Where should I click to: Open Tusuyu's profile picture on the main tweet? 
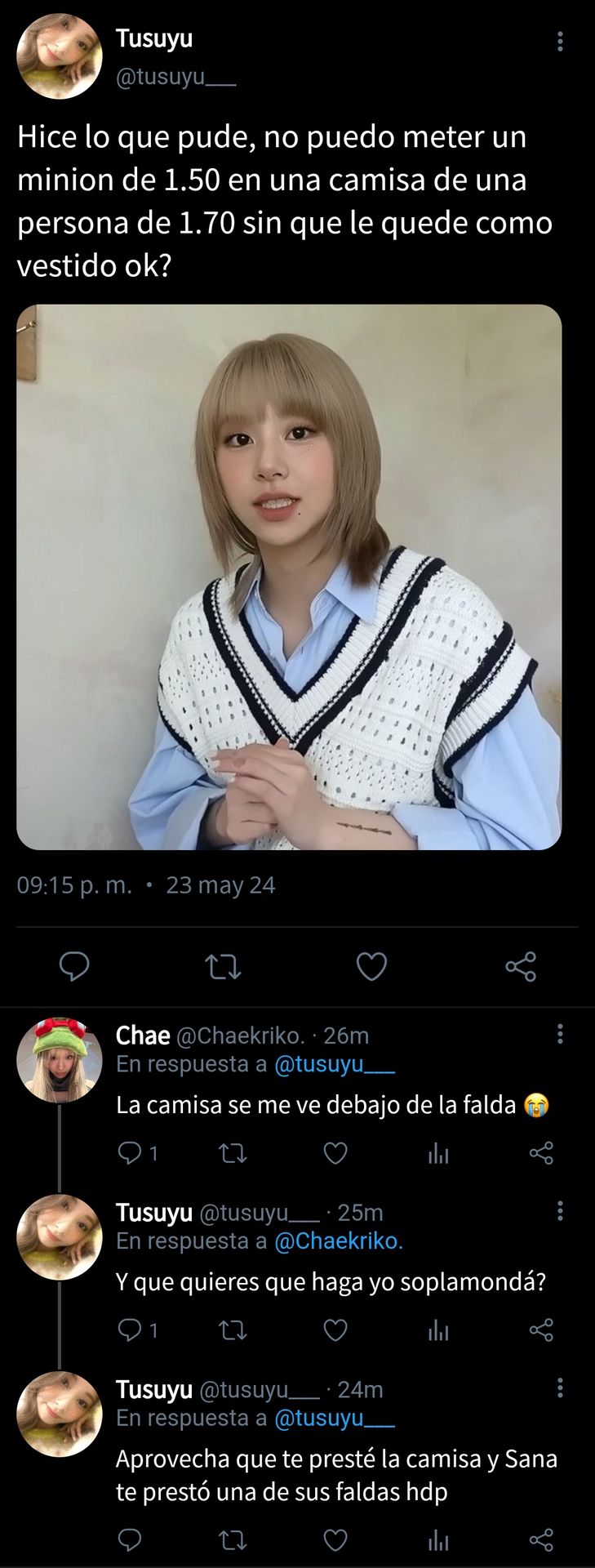coord(60,56)
